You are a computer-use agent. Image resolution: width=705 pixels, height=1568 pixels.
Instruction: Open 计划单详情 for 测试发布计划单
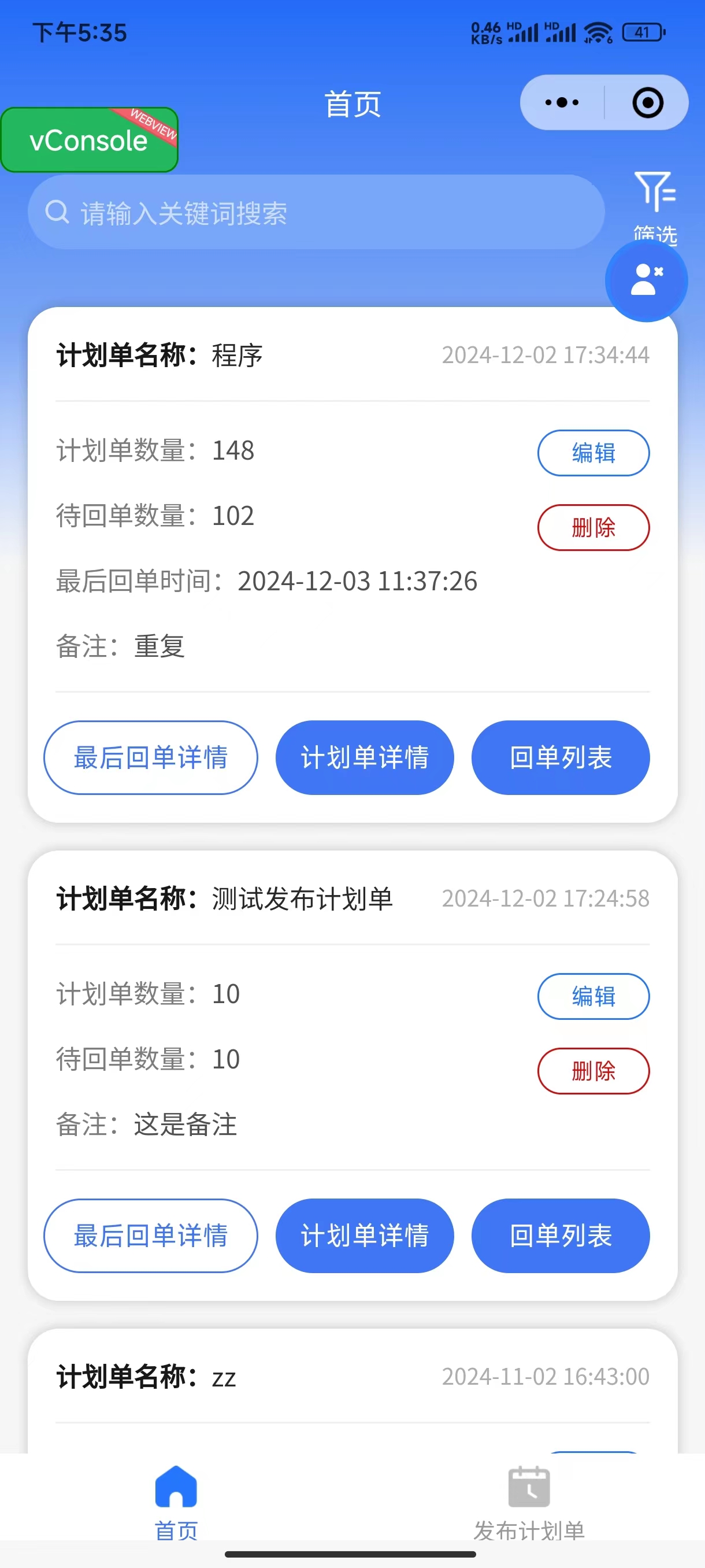pos(365,1236)
